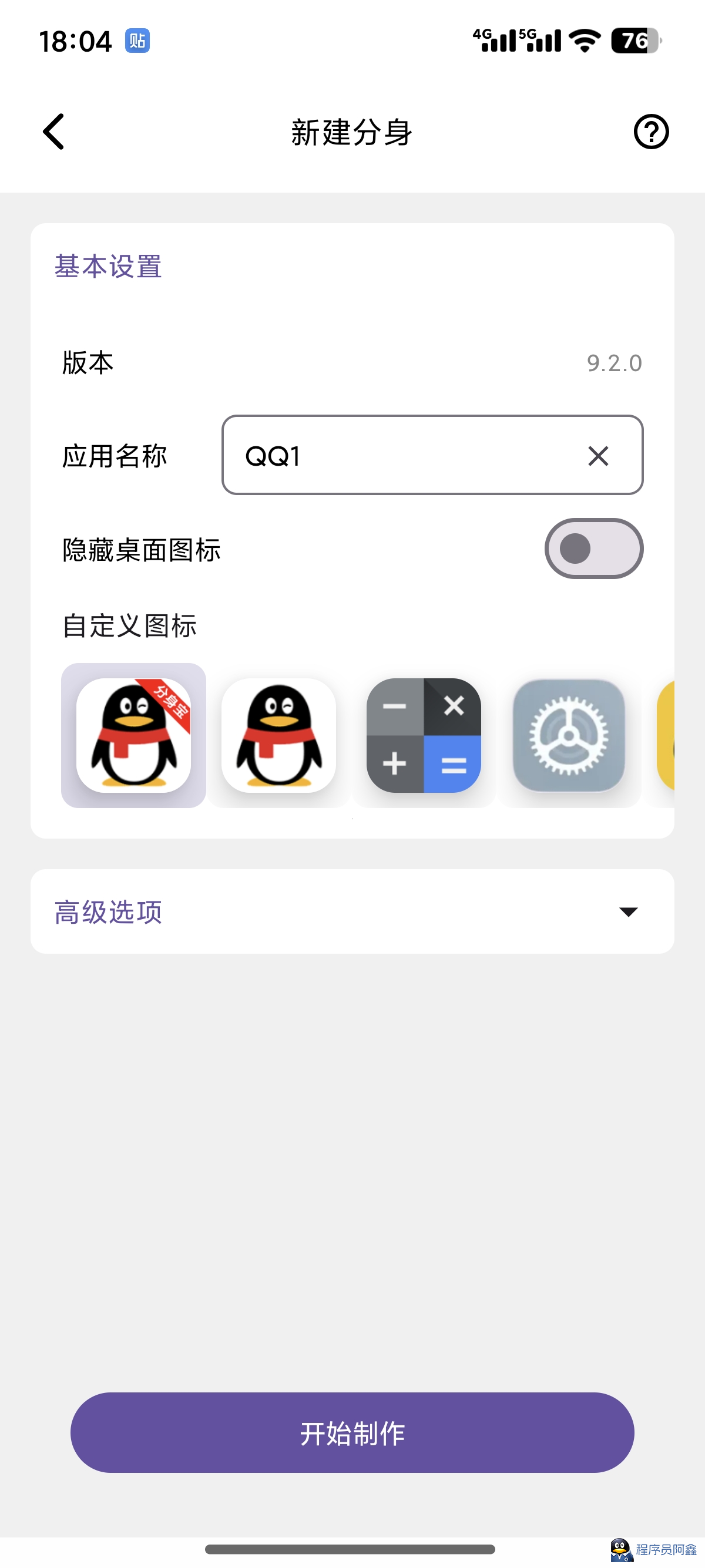Go back from 新建分身 page
The image size is (705, 1568).
[x=53, y=132]
